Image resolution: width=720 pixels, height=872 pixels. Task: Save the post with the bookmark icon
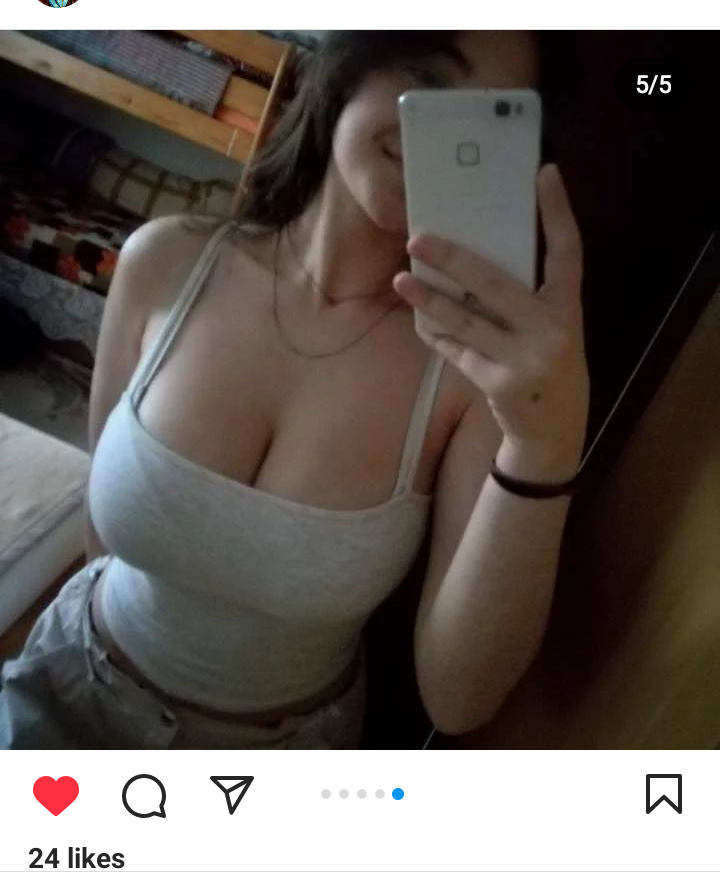664,794
